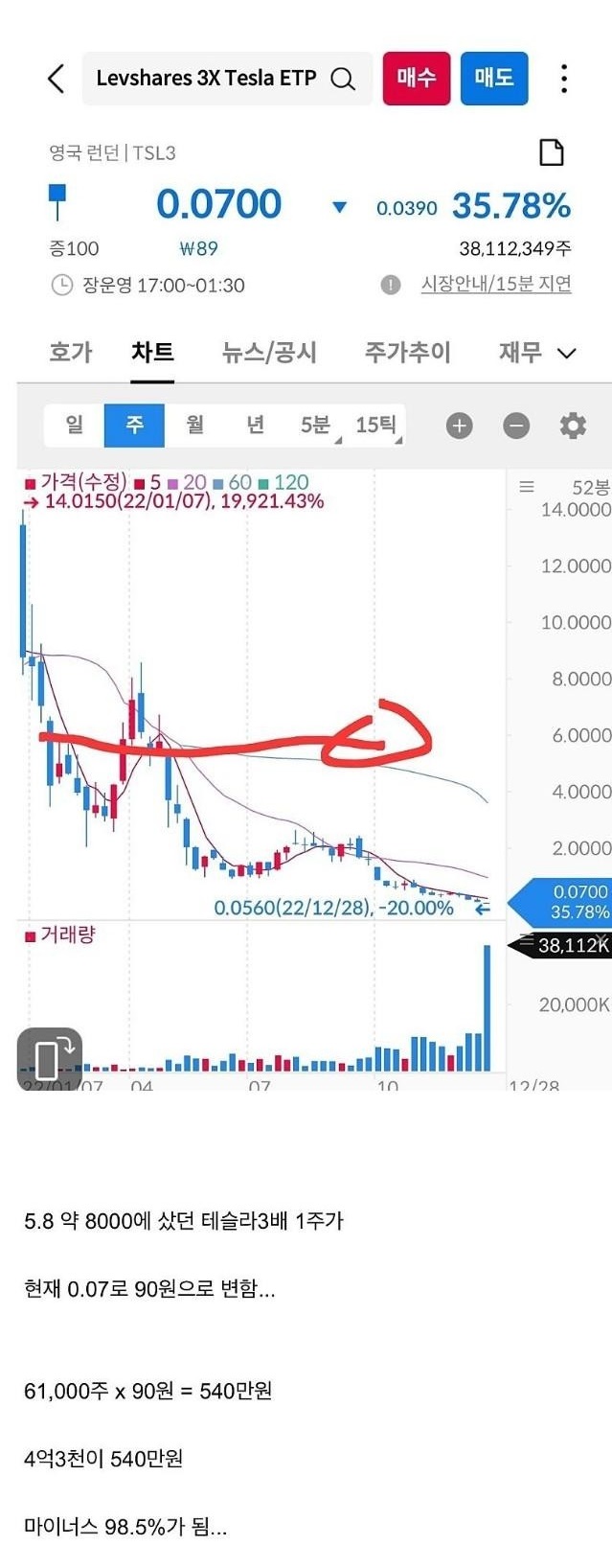The width and height of the screenshot is (612, 1568).
Task: Select the 년 yearly chart period
Action: point(255,425)
